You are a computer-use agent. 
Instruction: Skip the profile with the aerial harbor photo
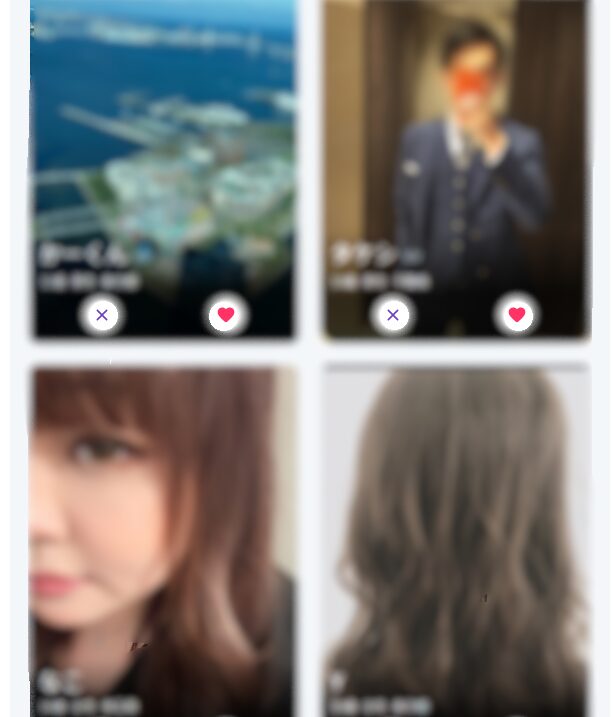tap(101, 315)
